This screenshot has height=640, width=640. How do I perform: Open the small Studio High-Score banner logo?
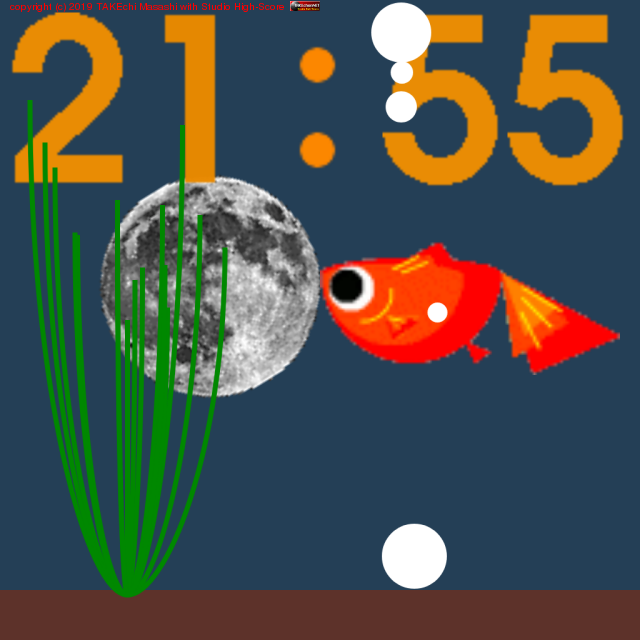pyautogui.click(x=304, y=6)
